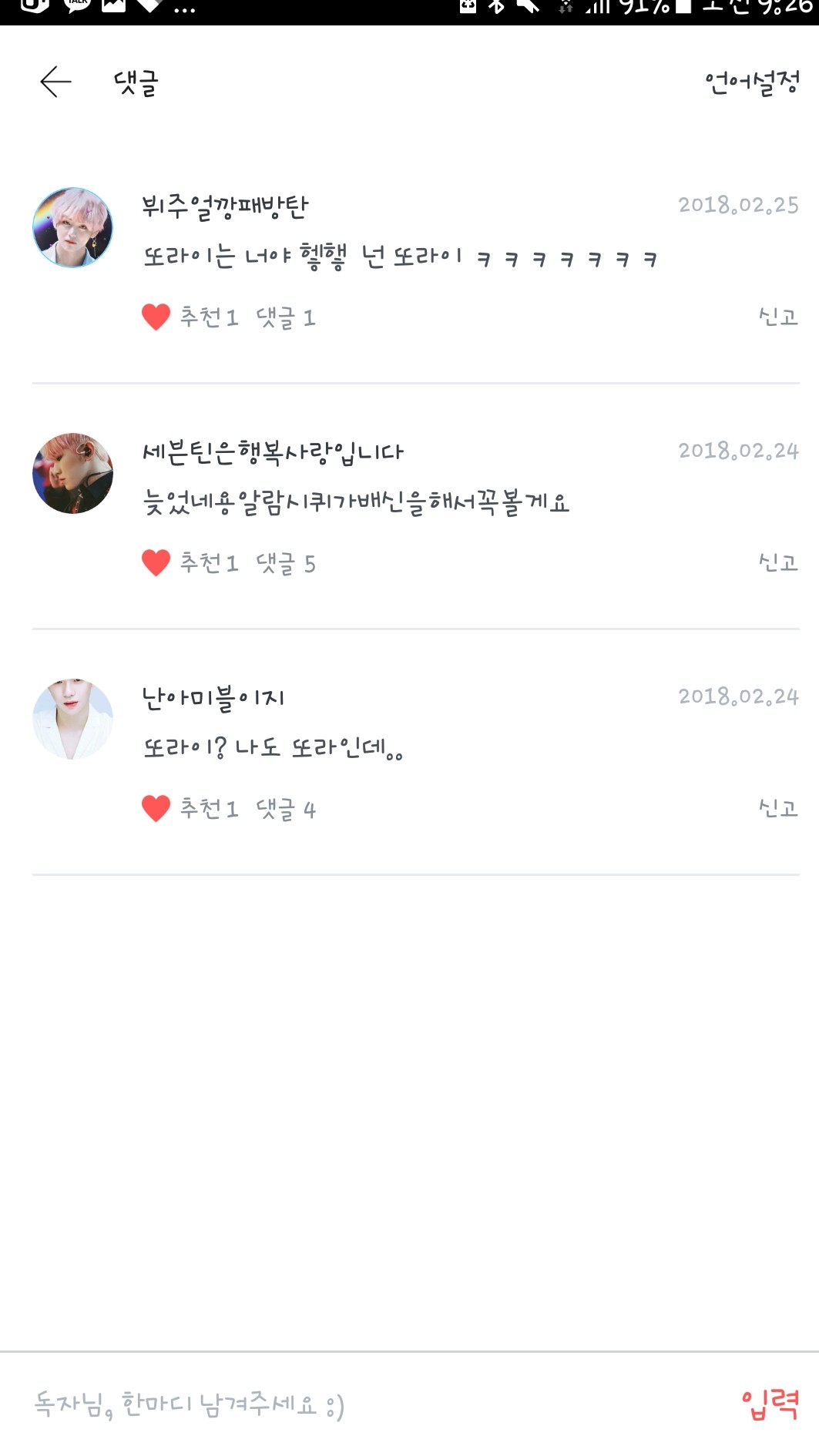The height and width of the screenshot is (1456, 819).
Task: Like the comment by 세븐틴은행복사랑입니다
Action: point(156,563)
